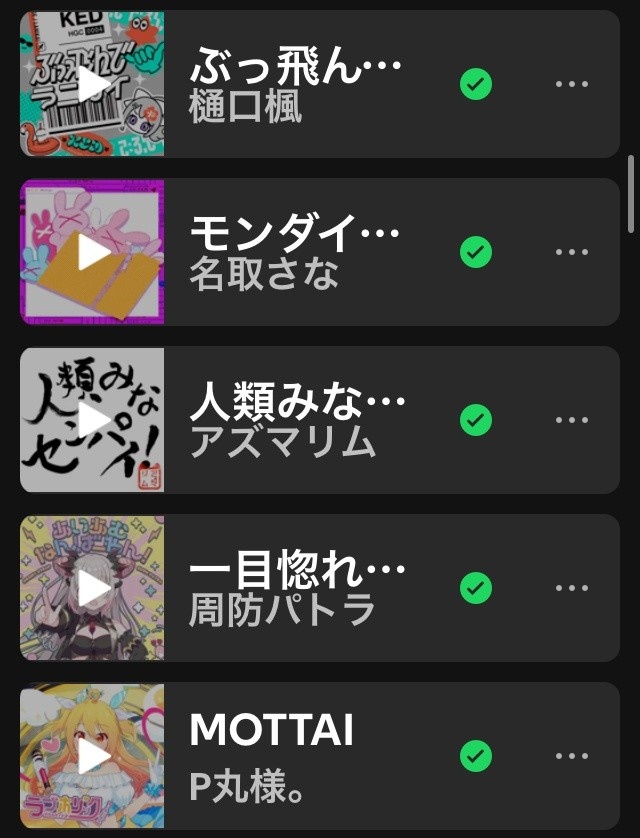
Task: Tap the green check on MOTTAI
Action: [x=476, y=756]
